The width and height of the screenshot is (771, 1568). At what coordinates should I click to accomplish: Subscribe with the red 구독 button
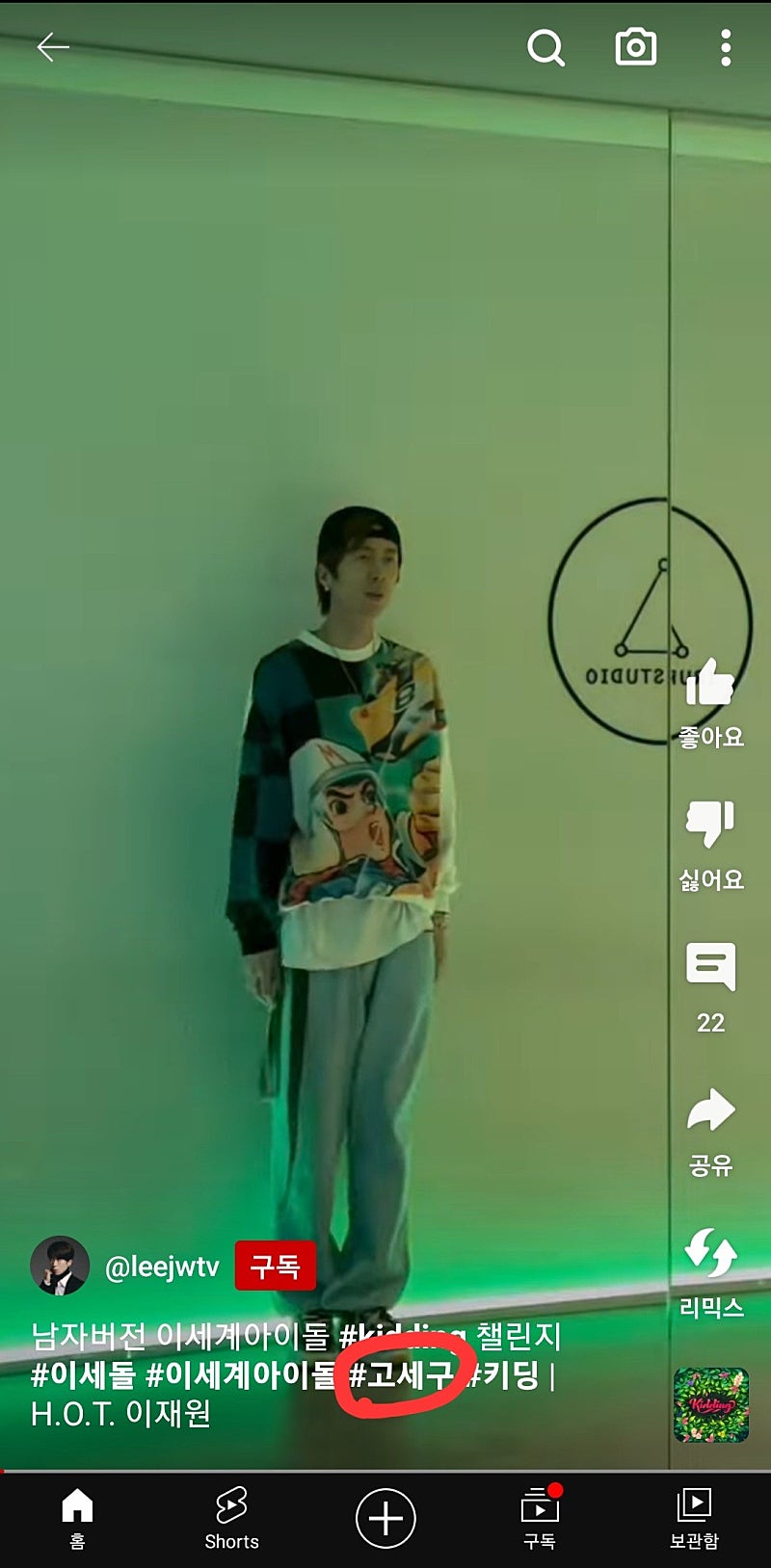(x=275, y=1266)
